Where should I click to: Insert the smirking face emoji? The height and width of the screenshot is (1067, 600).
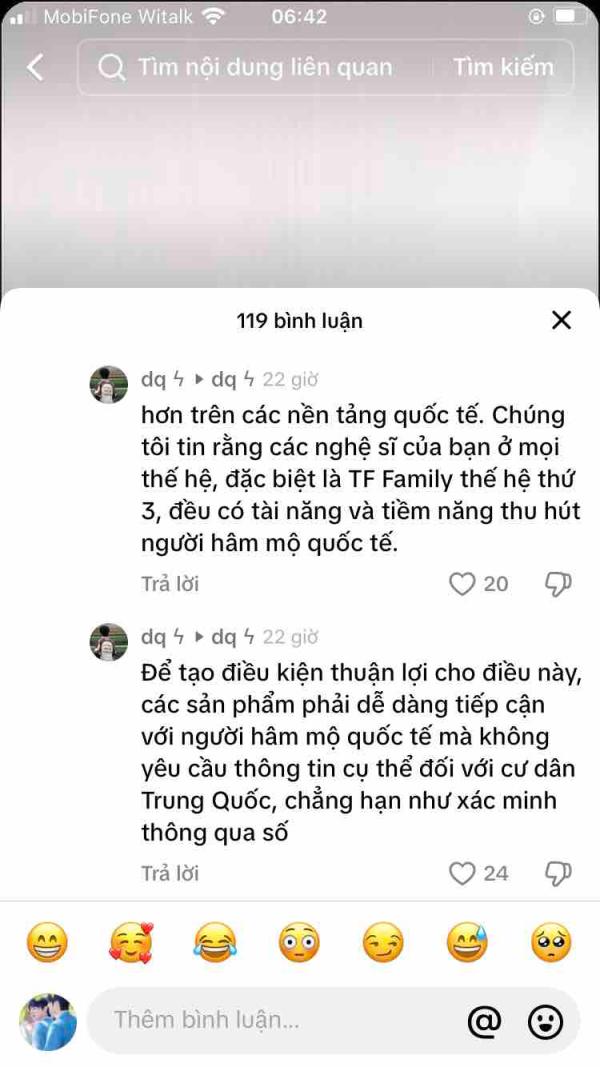coord(383,943)
